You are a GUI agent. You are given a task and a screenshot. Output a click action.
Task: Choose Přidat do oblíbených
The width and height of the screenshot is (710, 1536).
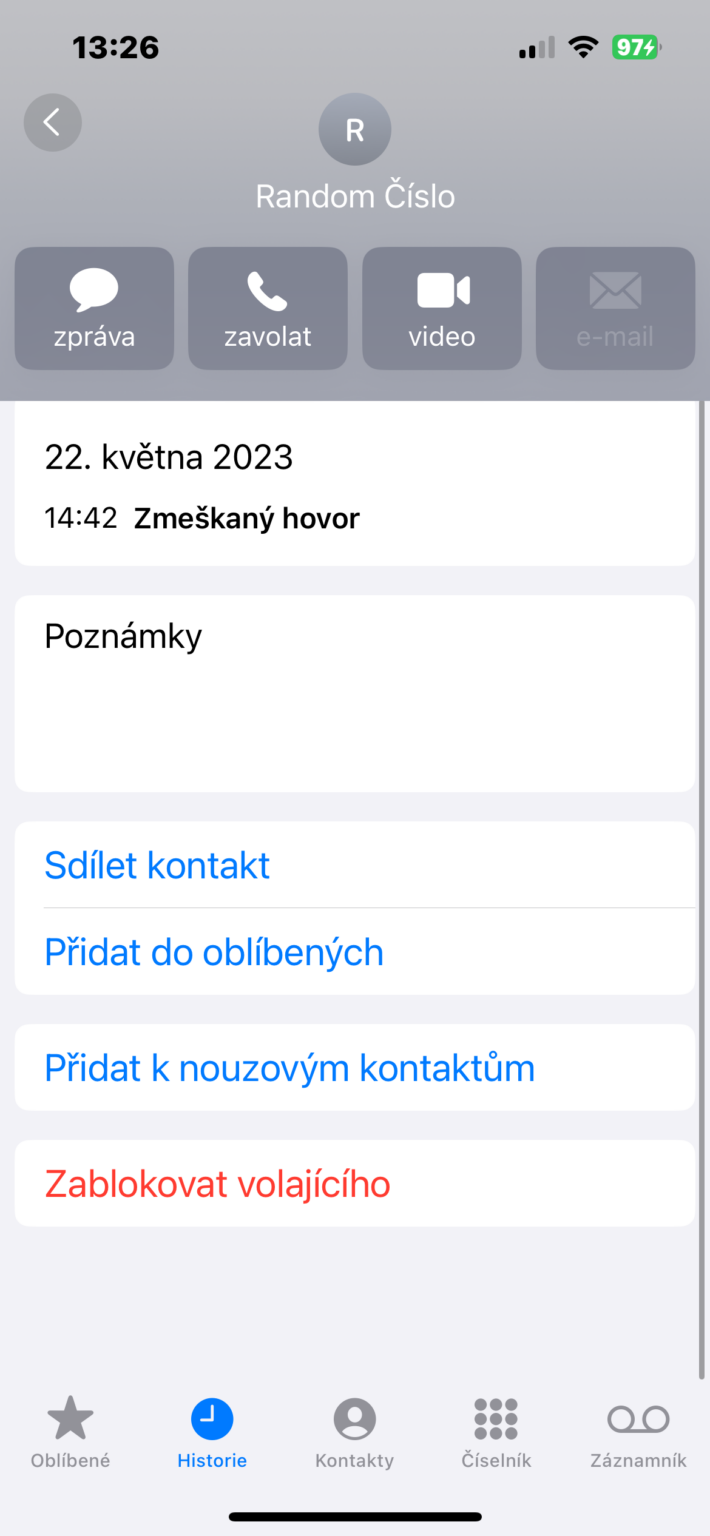(214, 952)
